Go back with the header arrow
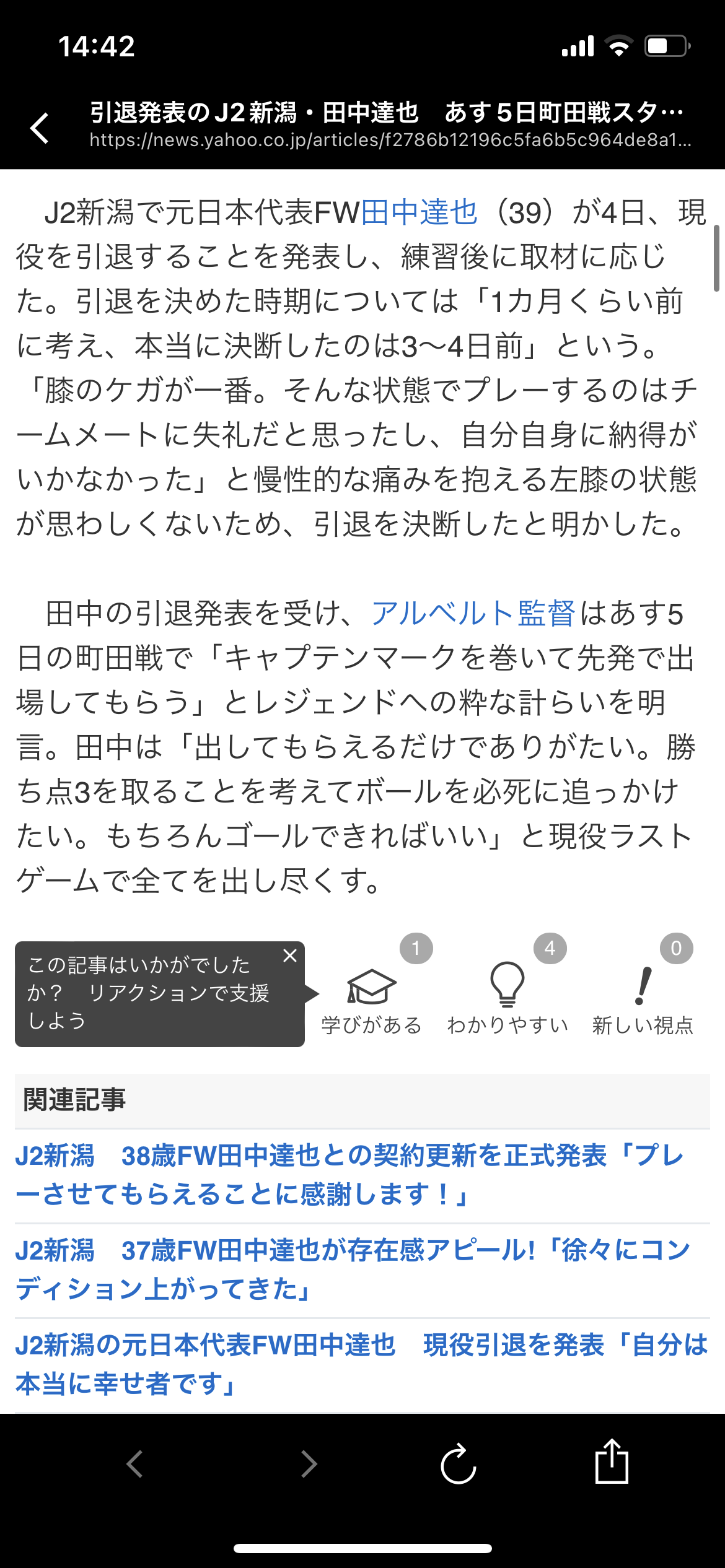This screenshot has height=1568, width=725. (40, 128)
